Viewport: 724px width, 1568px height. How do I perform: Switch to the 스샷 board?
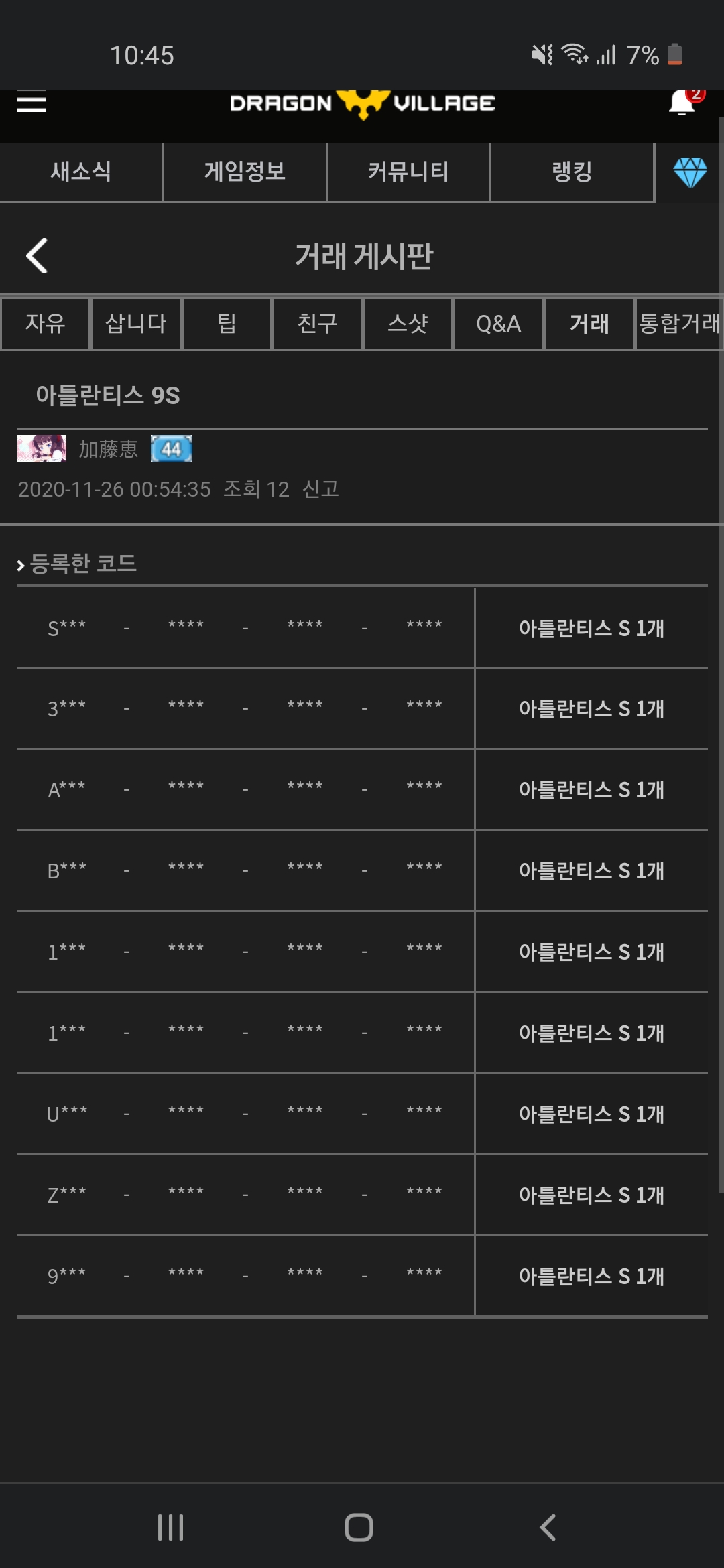[408, 324]
